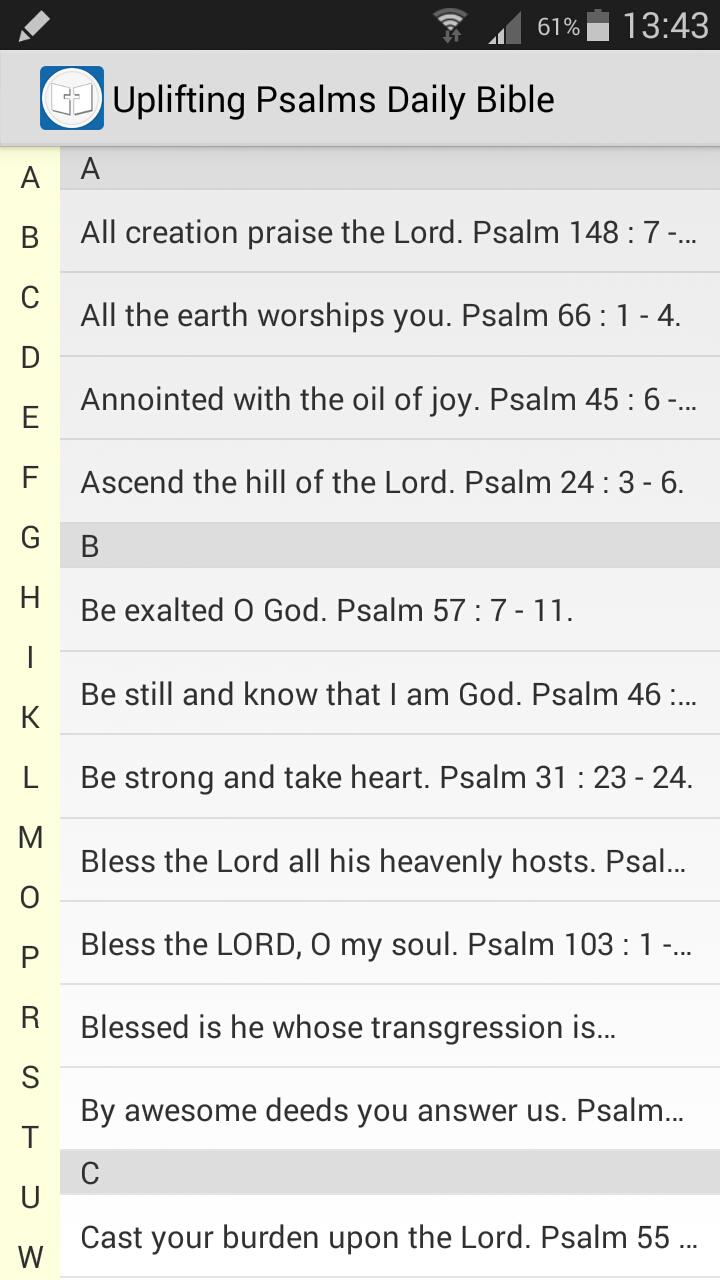The width and height of the screenshot is (720, 1280).
Task: Jump to letter S in the index
Action: point(30,1078)
